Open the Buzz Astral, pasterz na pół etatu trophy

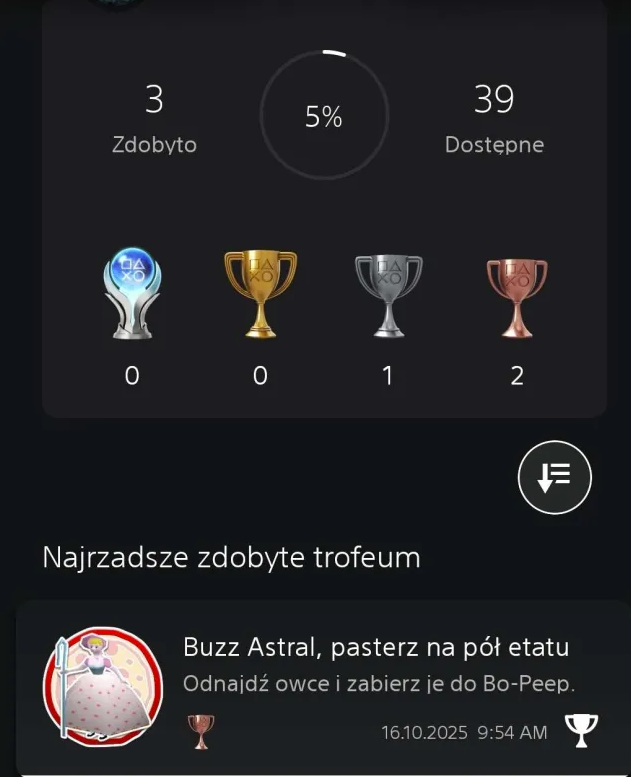coord(375,648)
